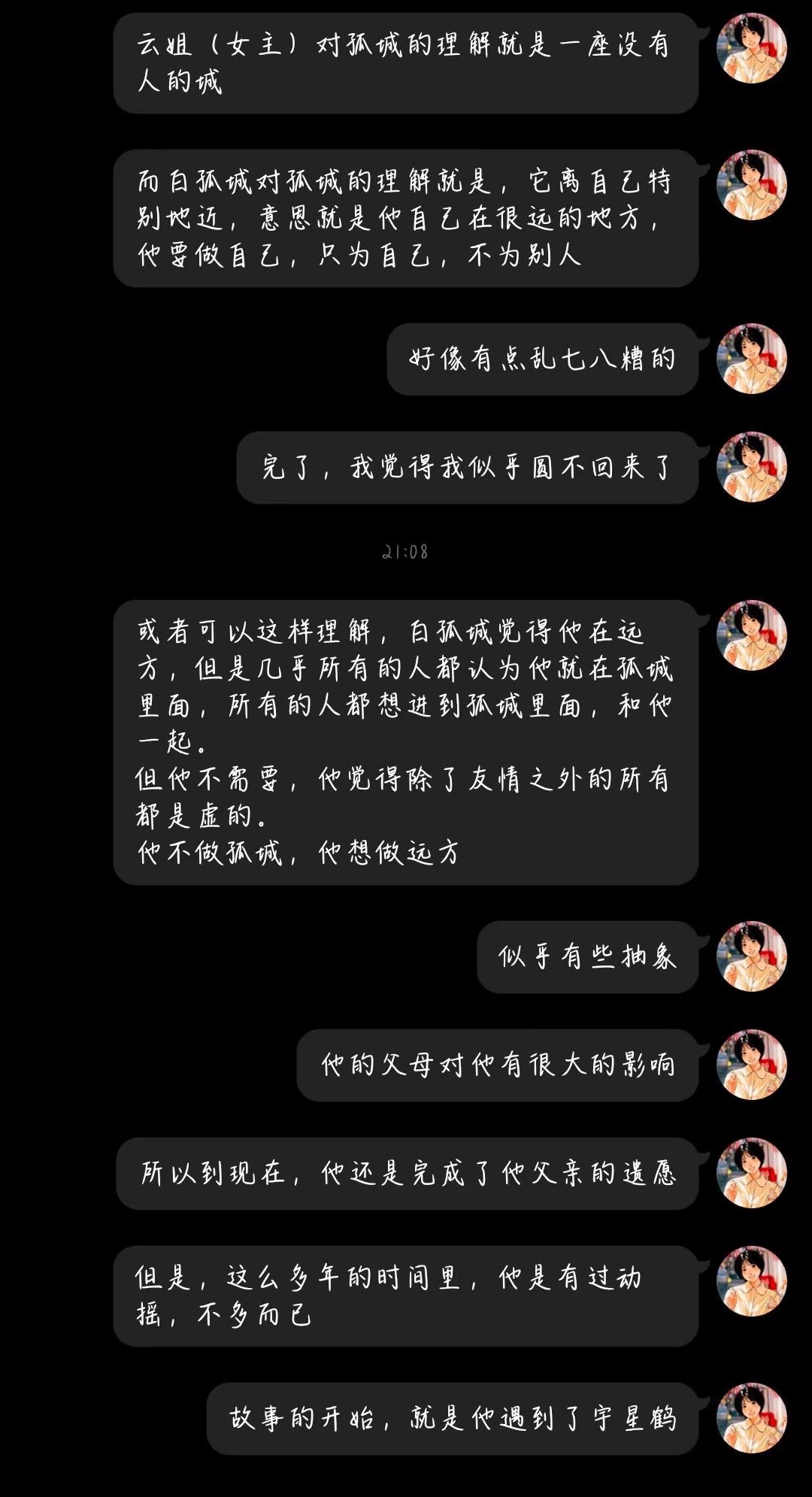The image size is (812, 1497).
Task: Tap avatar beside the "故事的开始" message
Action: click(x=751, y=1418)
